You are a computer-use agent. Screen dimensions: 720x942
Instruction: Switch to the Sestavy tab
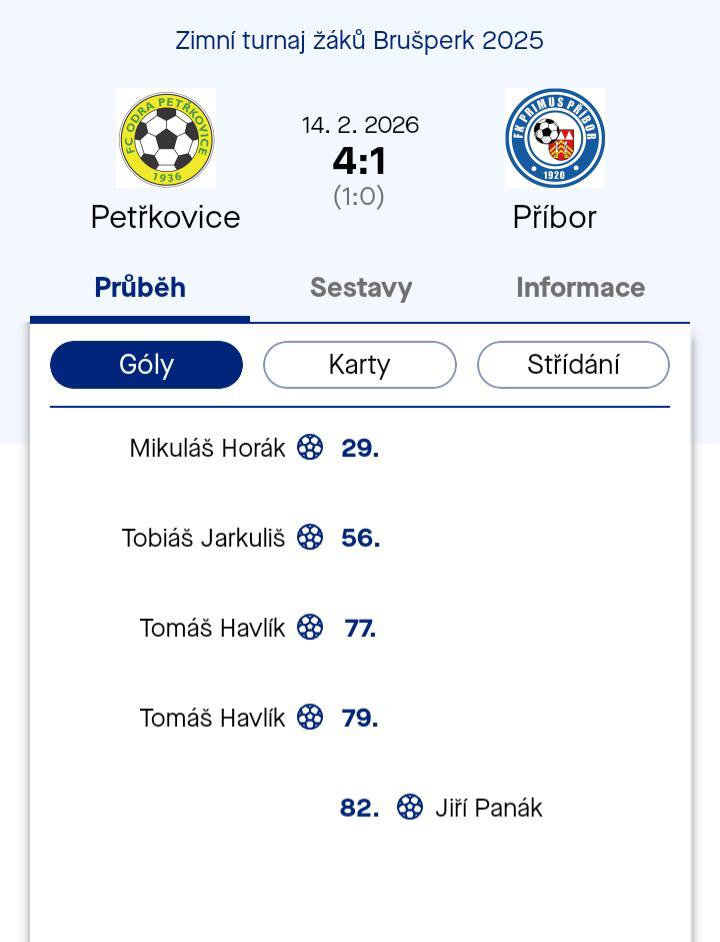pyautogui.click(x=360, y=288)
